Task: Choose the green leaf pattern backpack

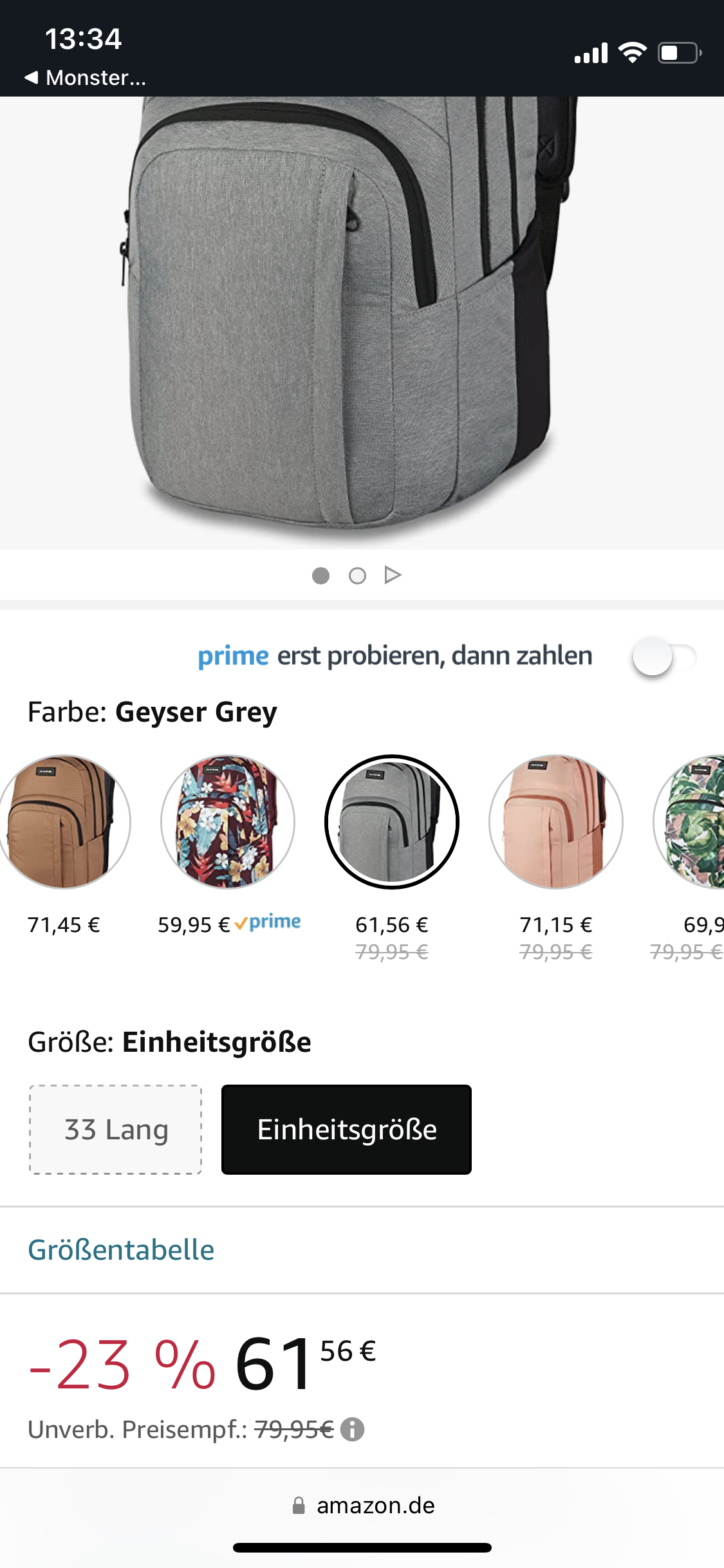Action: coord(692,822)
